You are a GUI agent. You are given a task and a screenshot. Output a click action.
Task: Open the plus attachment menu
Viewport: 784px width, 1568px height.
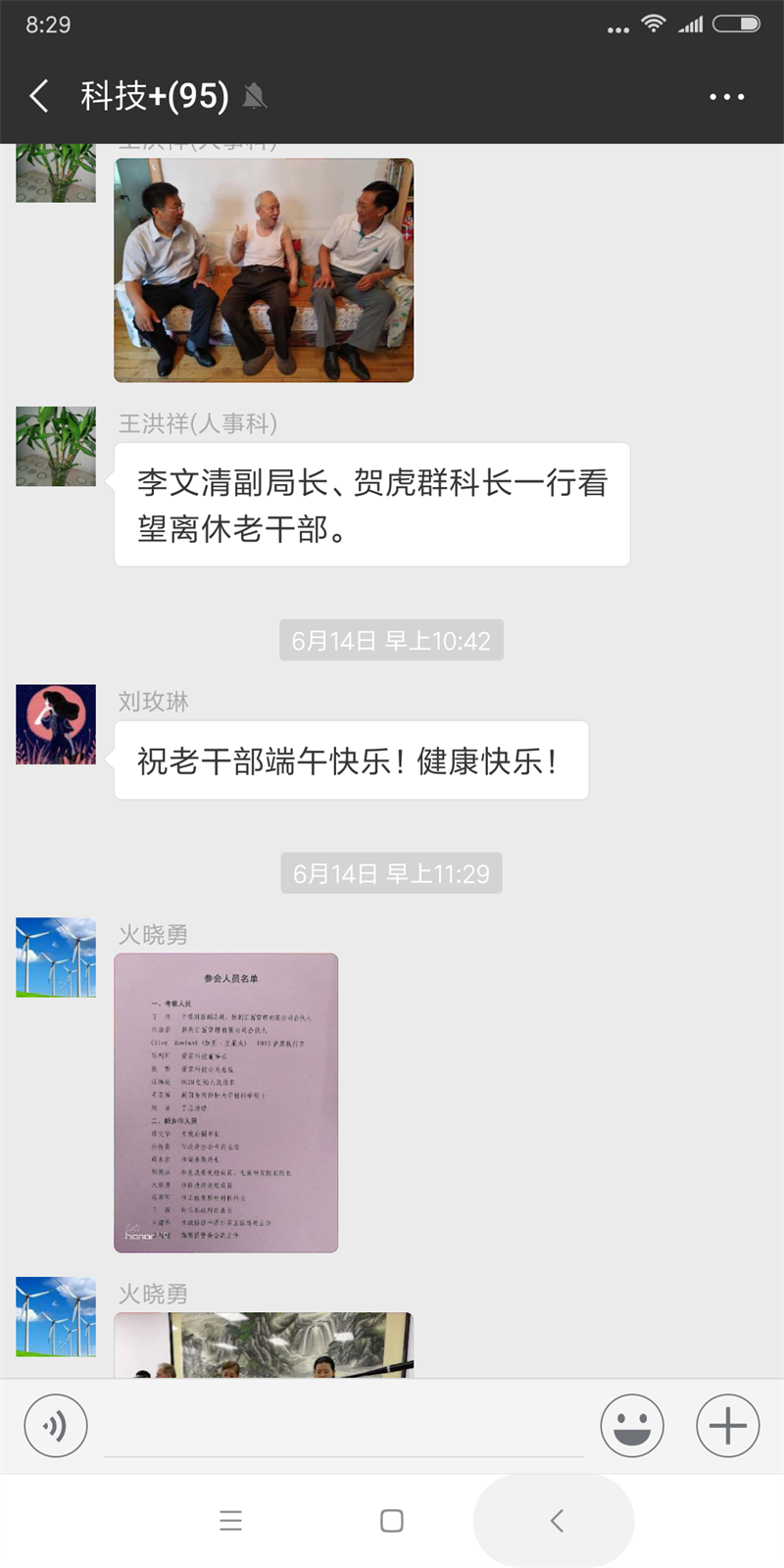click(x=727, y=1425)
